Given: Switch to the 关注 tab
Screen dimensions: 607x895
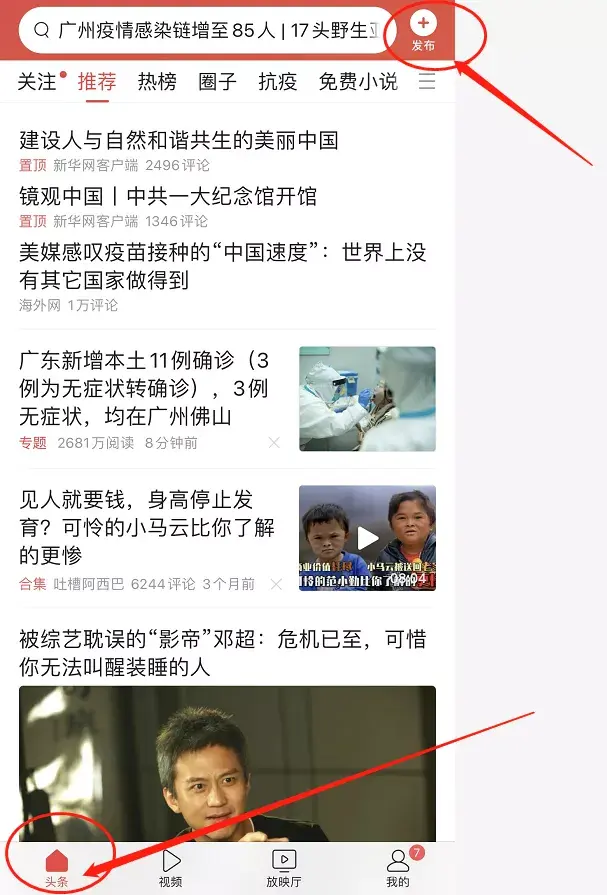Looking at the screenshot, I should click(37, 82).
